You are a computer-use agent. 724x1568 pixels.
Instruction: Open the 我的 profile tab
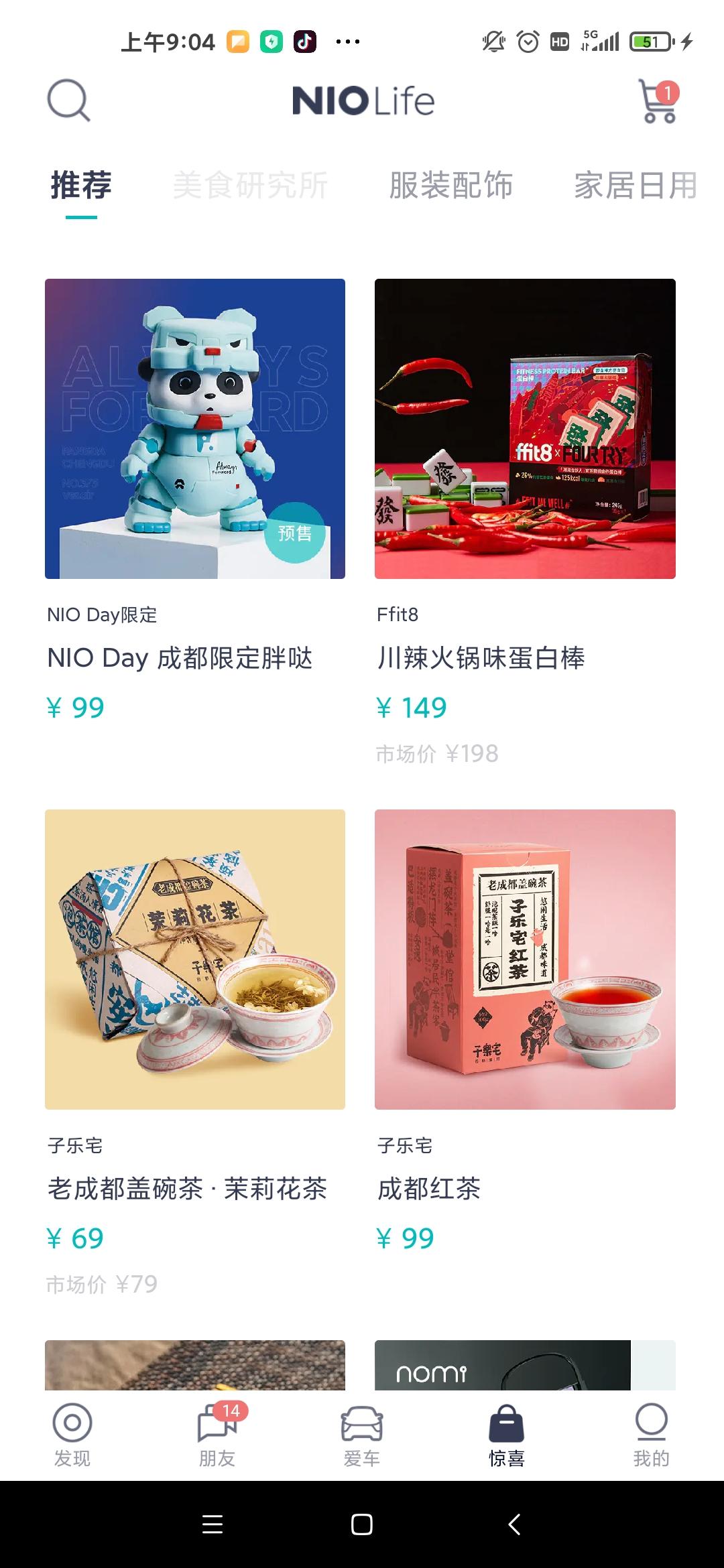click(x=651, y=1435)
